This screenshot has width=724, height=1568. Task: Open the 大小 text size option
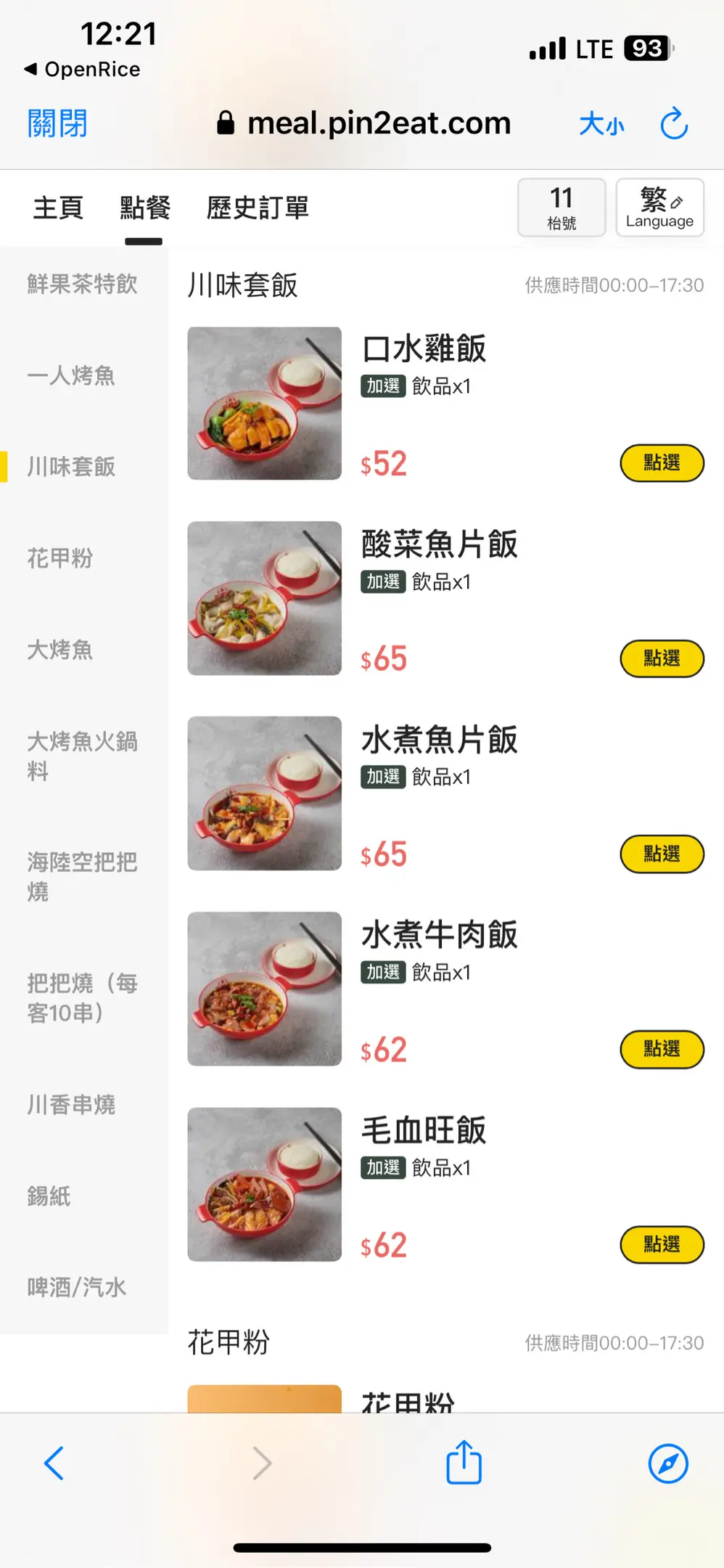point(601,124)
